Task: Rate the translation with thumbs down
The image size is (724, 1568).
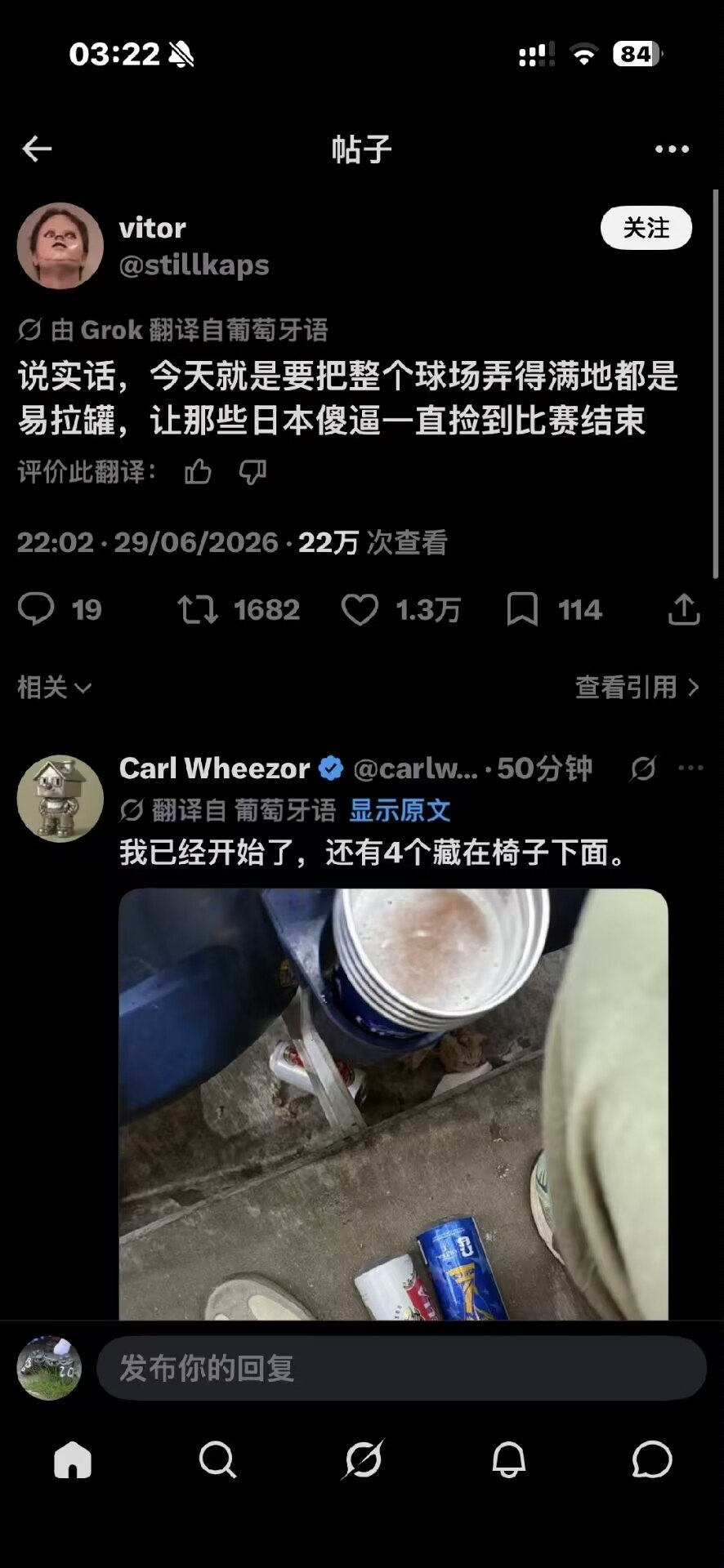Action: 253,472
